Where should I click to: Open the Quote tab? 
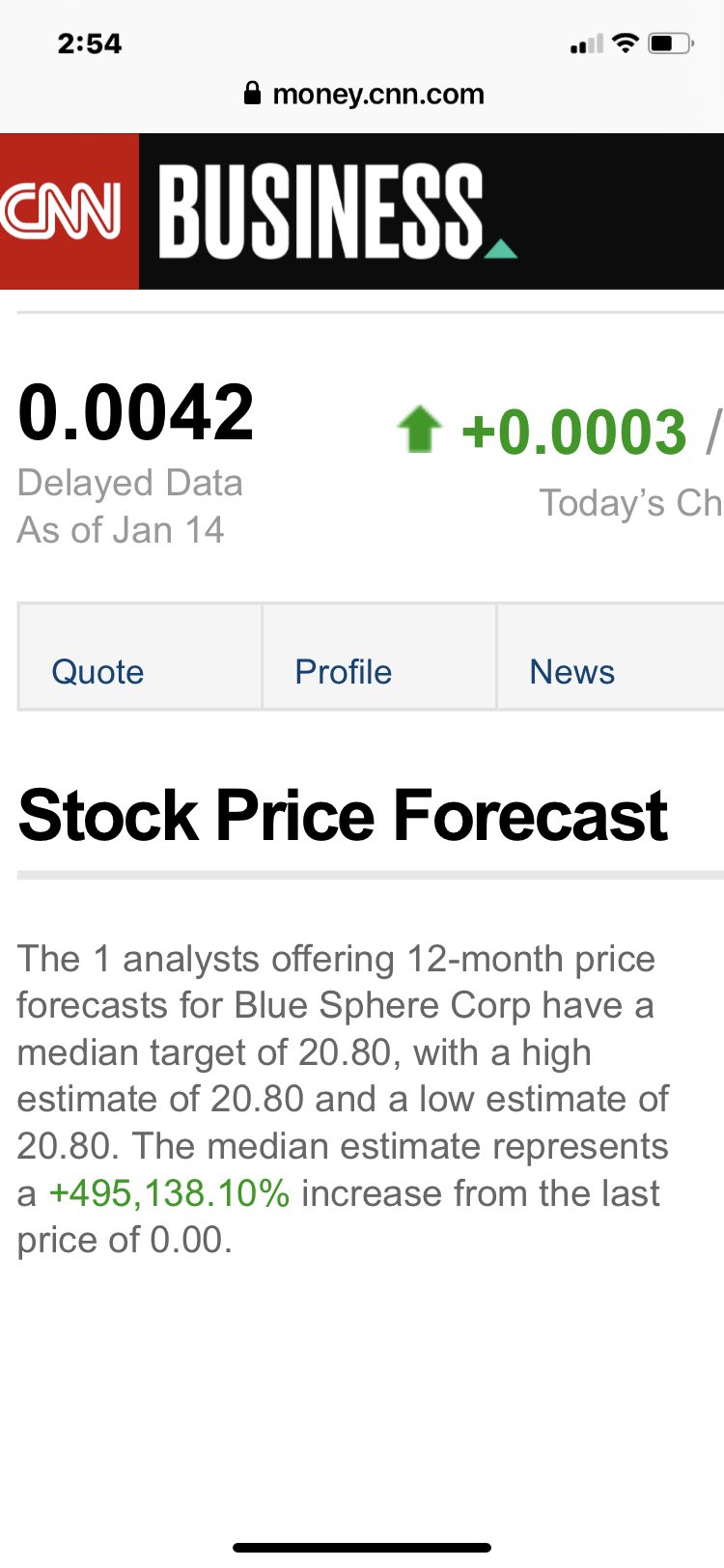[x=140, y=657]
